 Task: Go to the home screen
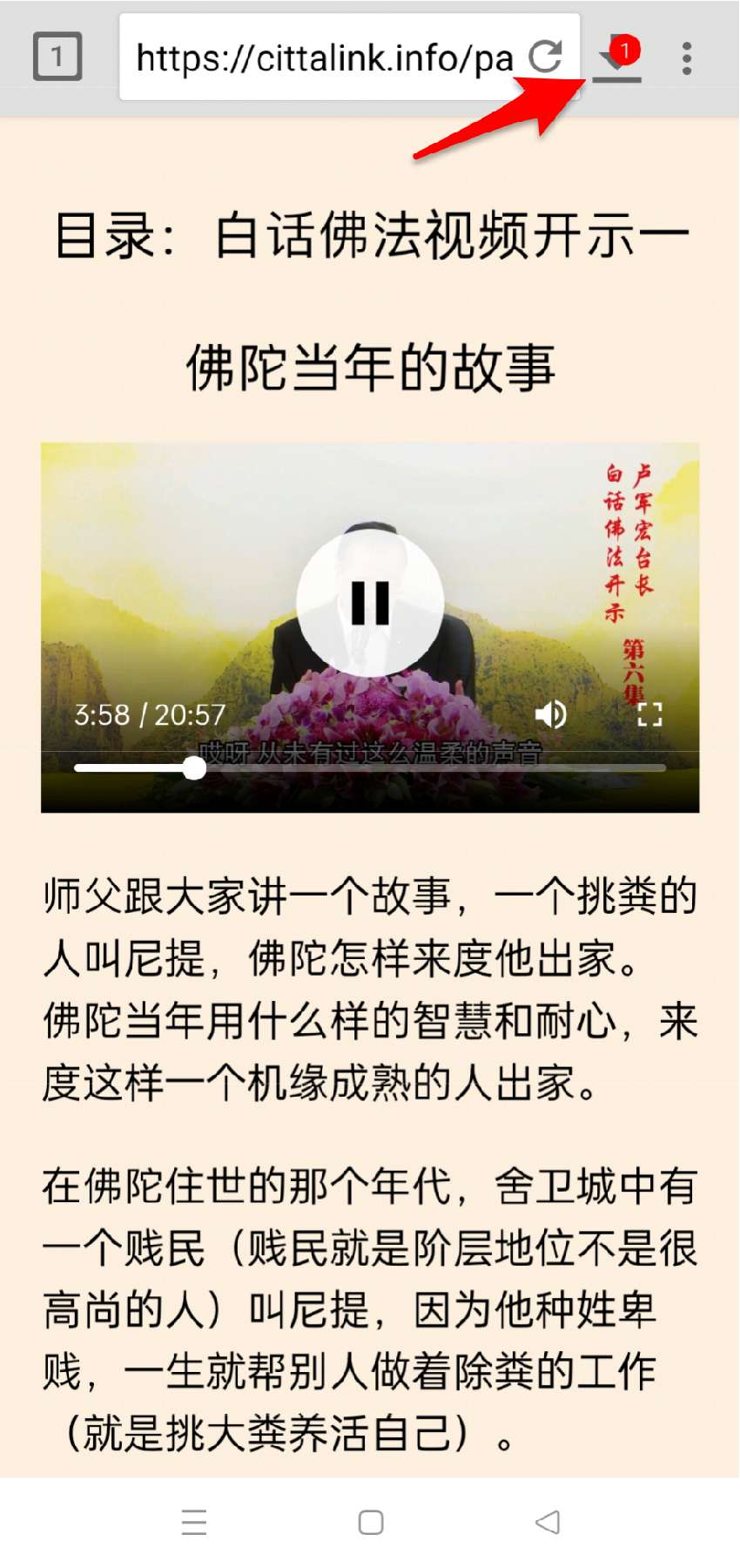[x=371, y=1522]
